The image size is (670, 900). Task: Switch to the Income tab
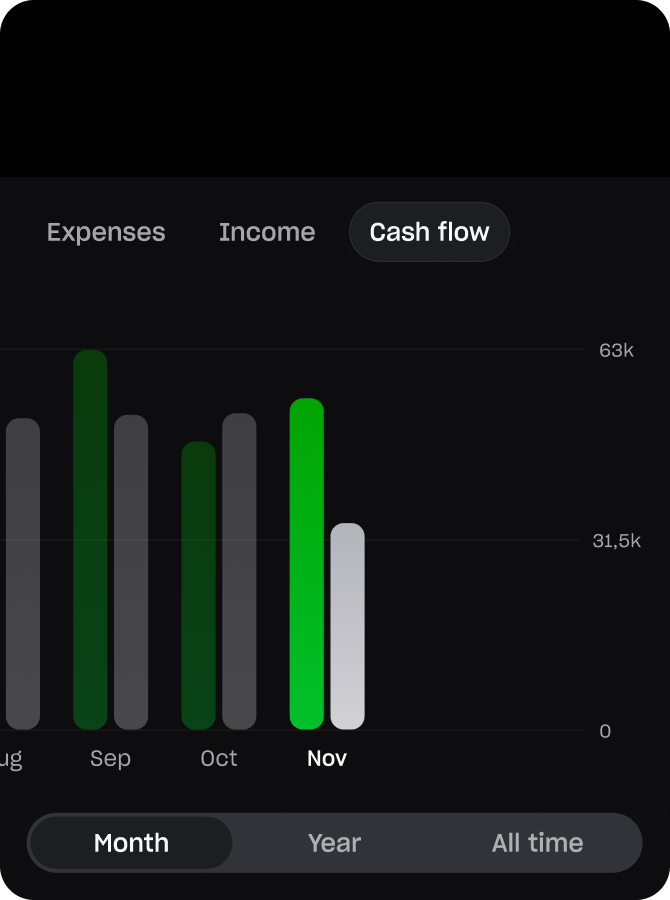tap(267, 232)
